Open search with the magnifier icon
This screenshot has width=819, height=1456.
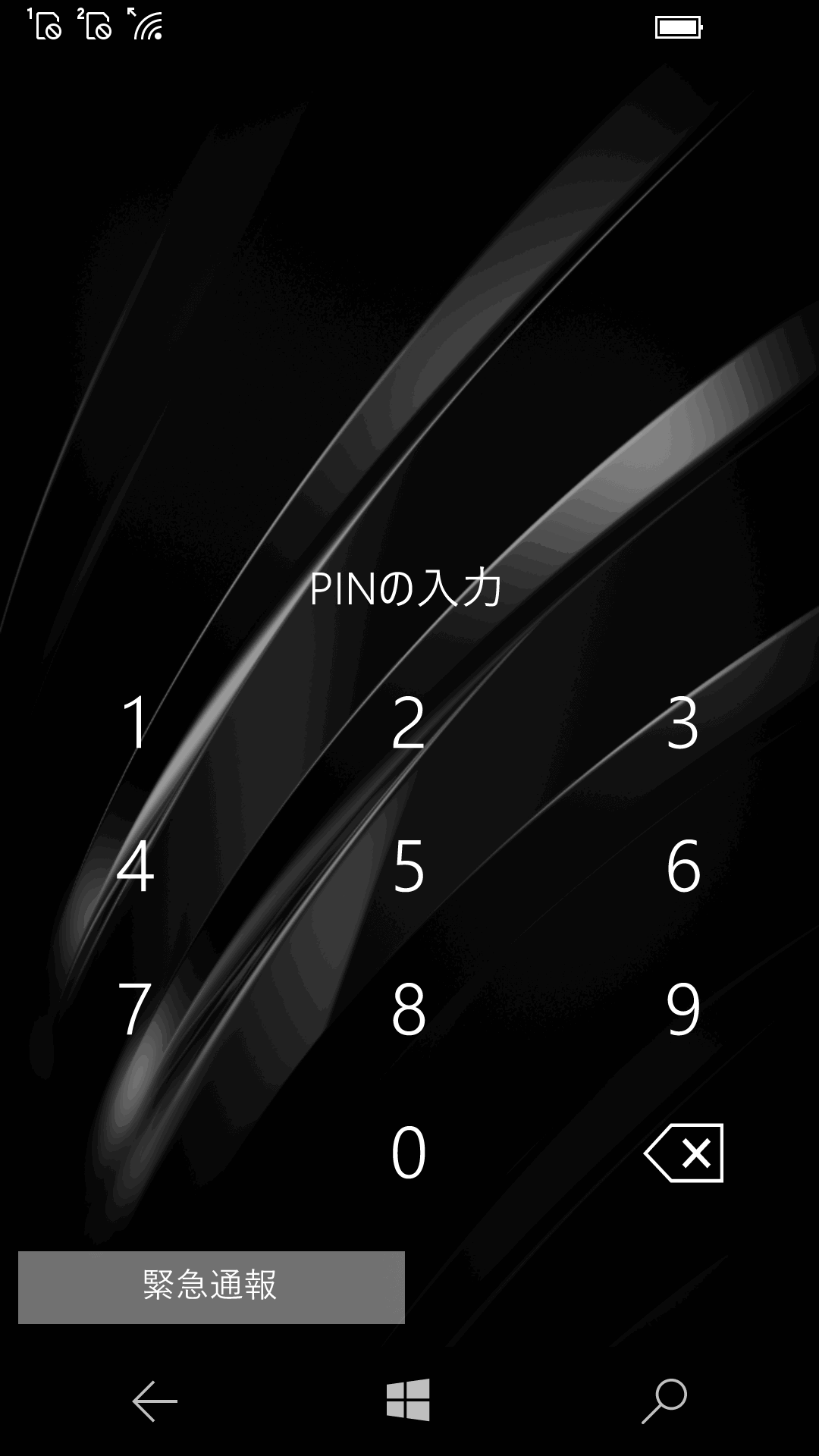point(664,1401)
